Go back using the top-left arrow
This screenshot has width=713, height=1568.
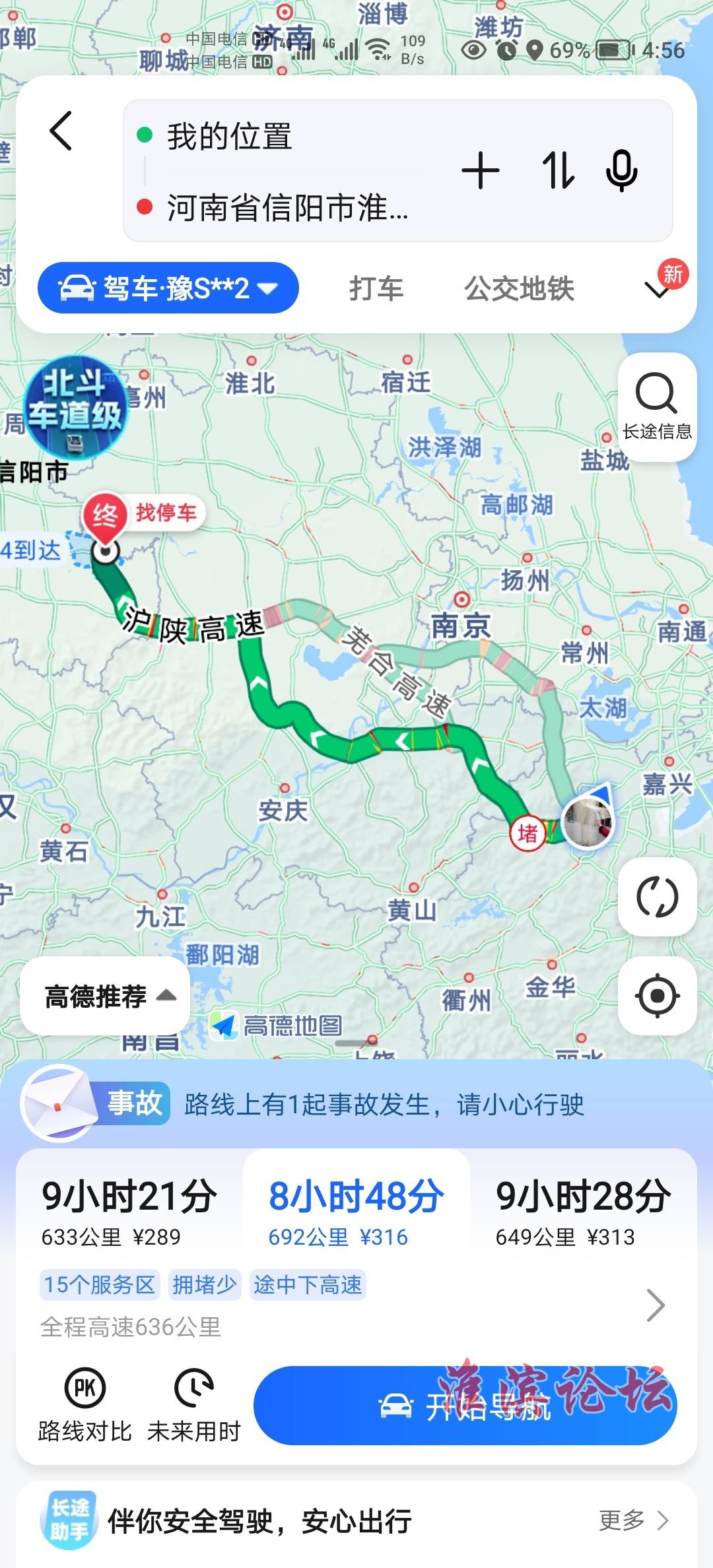[61, 131]
